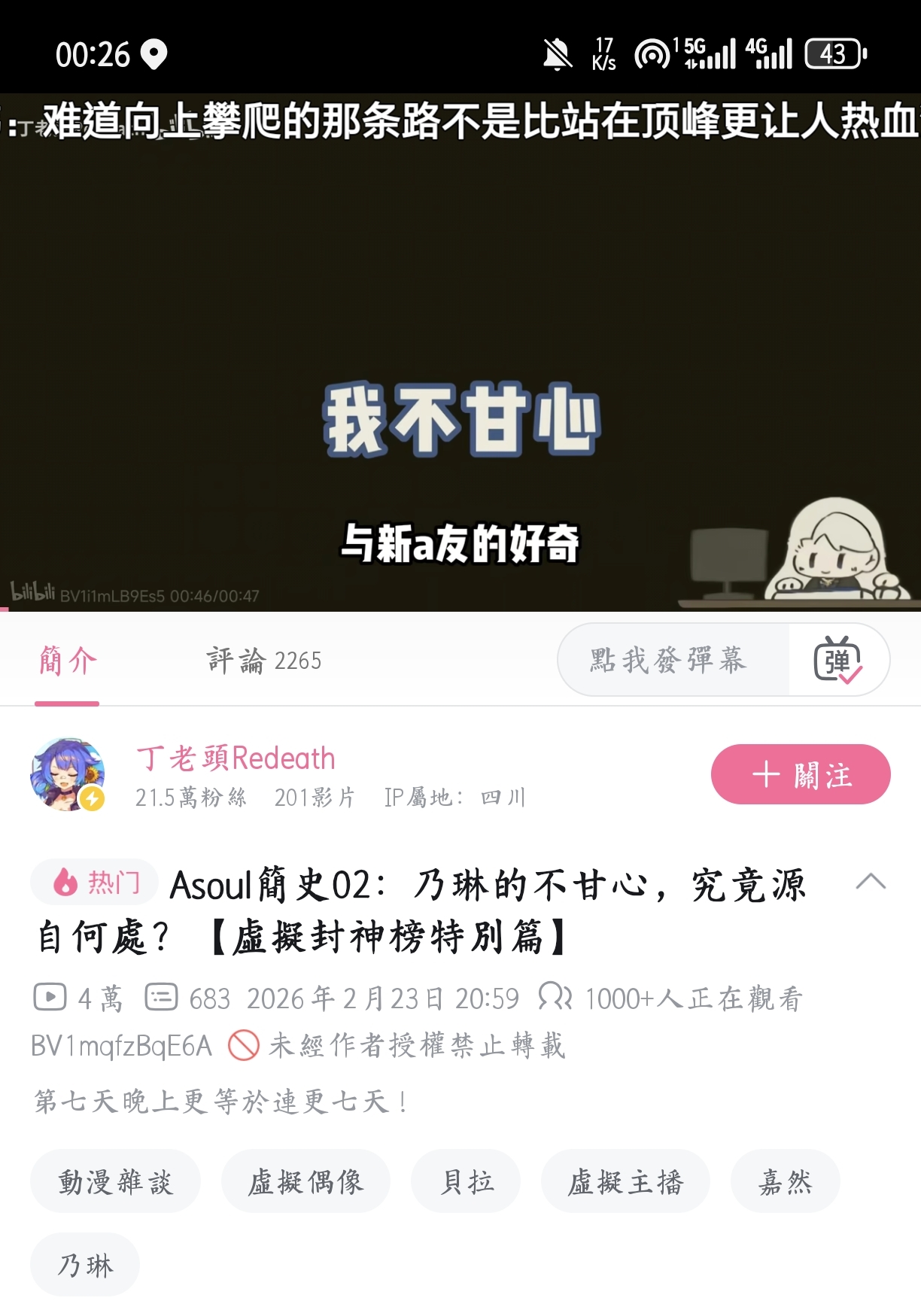Select the 簡介 tab
Image resolution: width=921 pixels, height=1316 pixels.
[68, 661]
